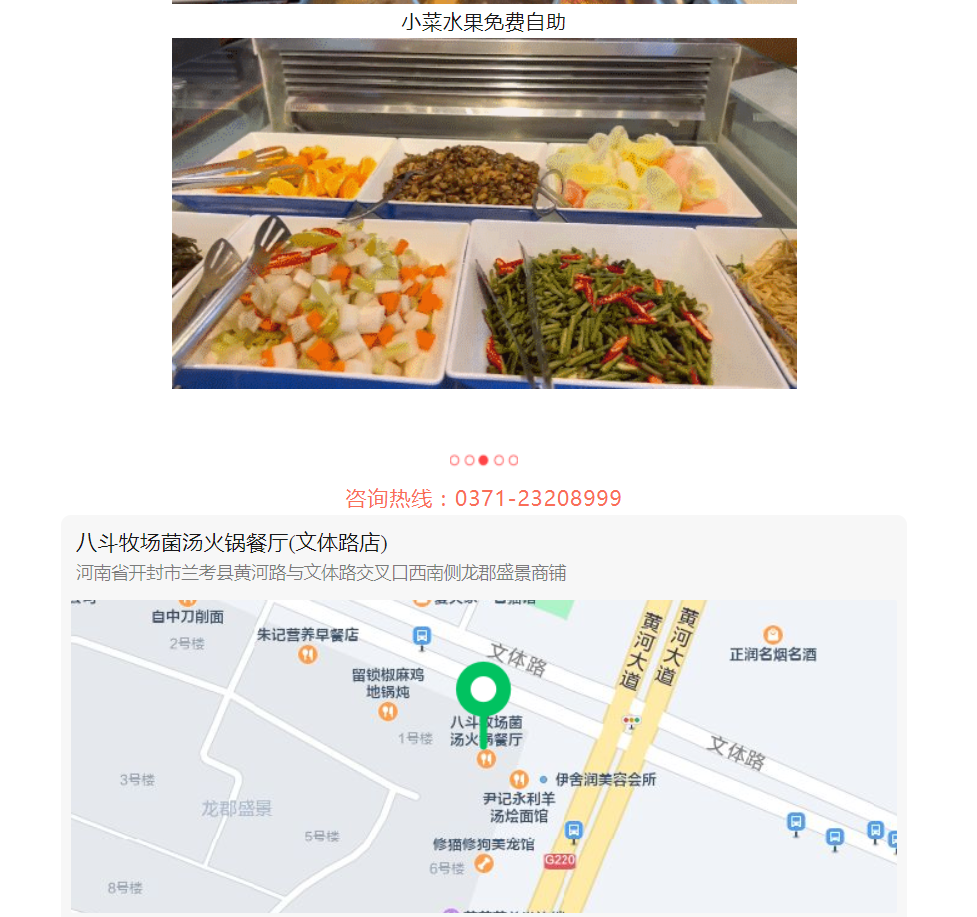Open the 小菜水果免费自助 buffet photo
Image resolution: width=977 pixels, height=917 pixels.
tap(484, 213)
